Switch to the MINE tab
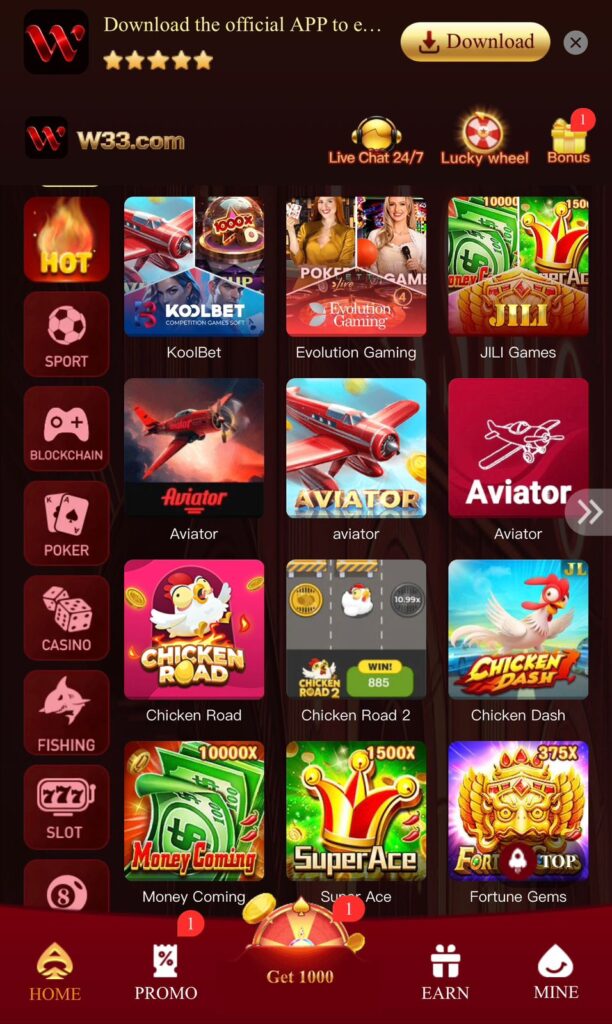The height and width of the screenshot is (1024, 612). point(556,974)
